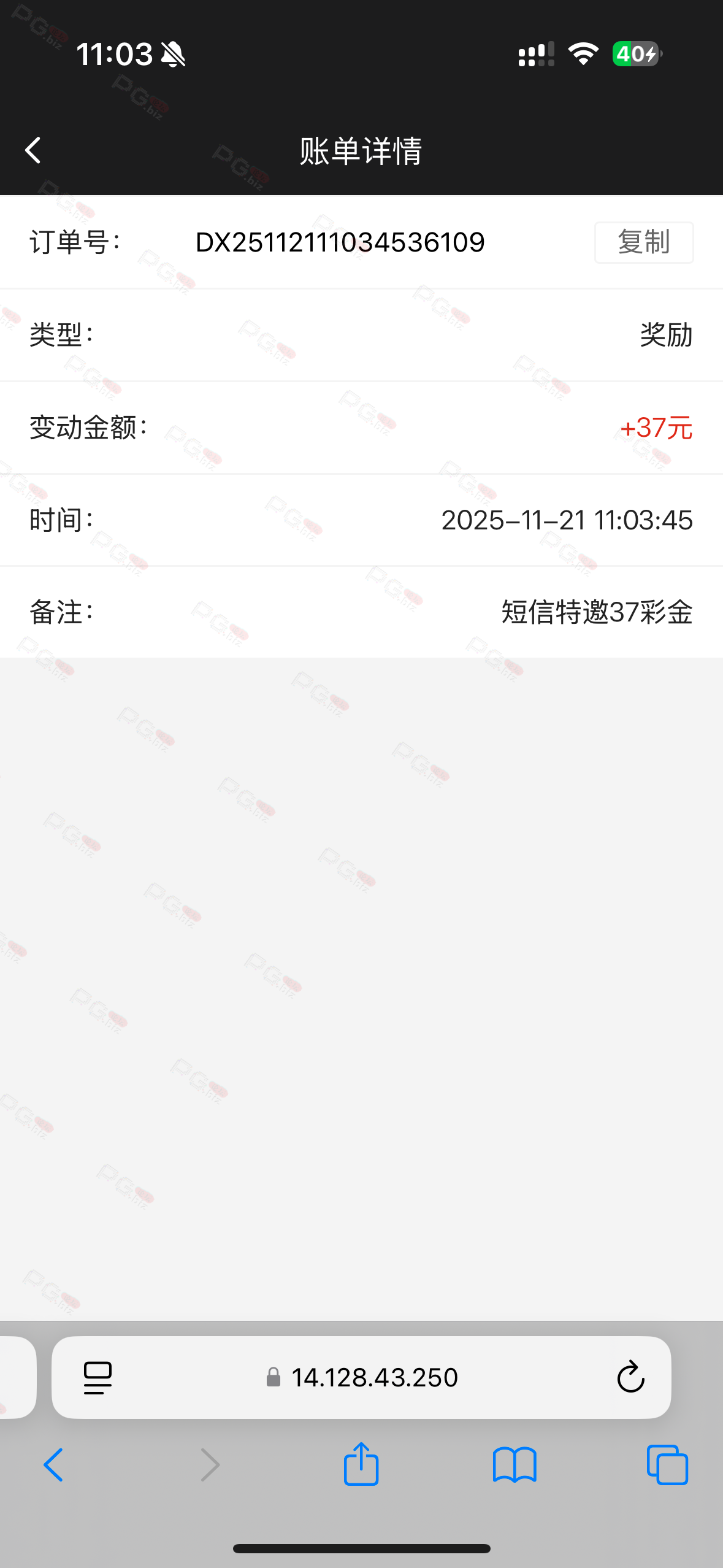This screenshot has width=723, height=1568.
Task: Open the Safari page settings menu
Action: pos(98,1378)
